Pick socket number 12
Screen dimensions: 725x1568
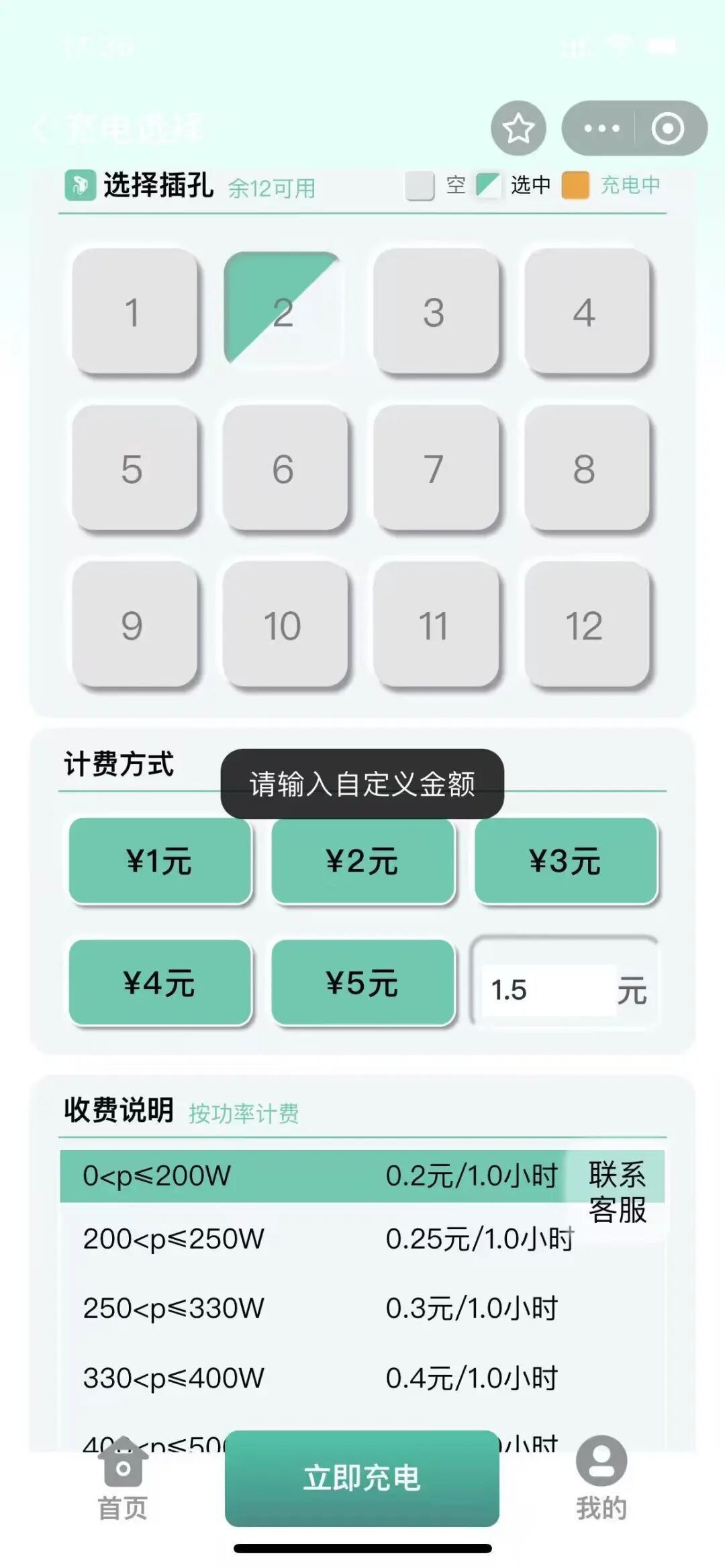click(x=585, y=625)
